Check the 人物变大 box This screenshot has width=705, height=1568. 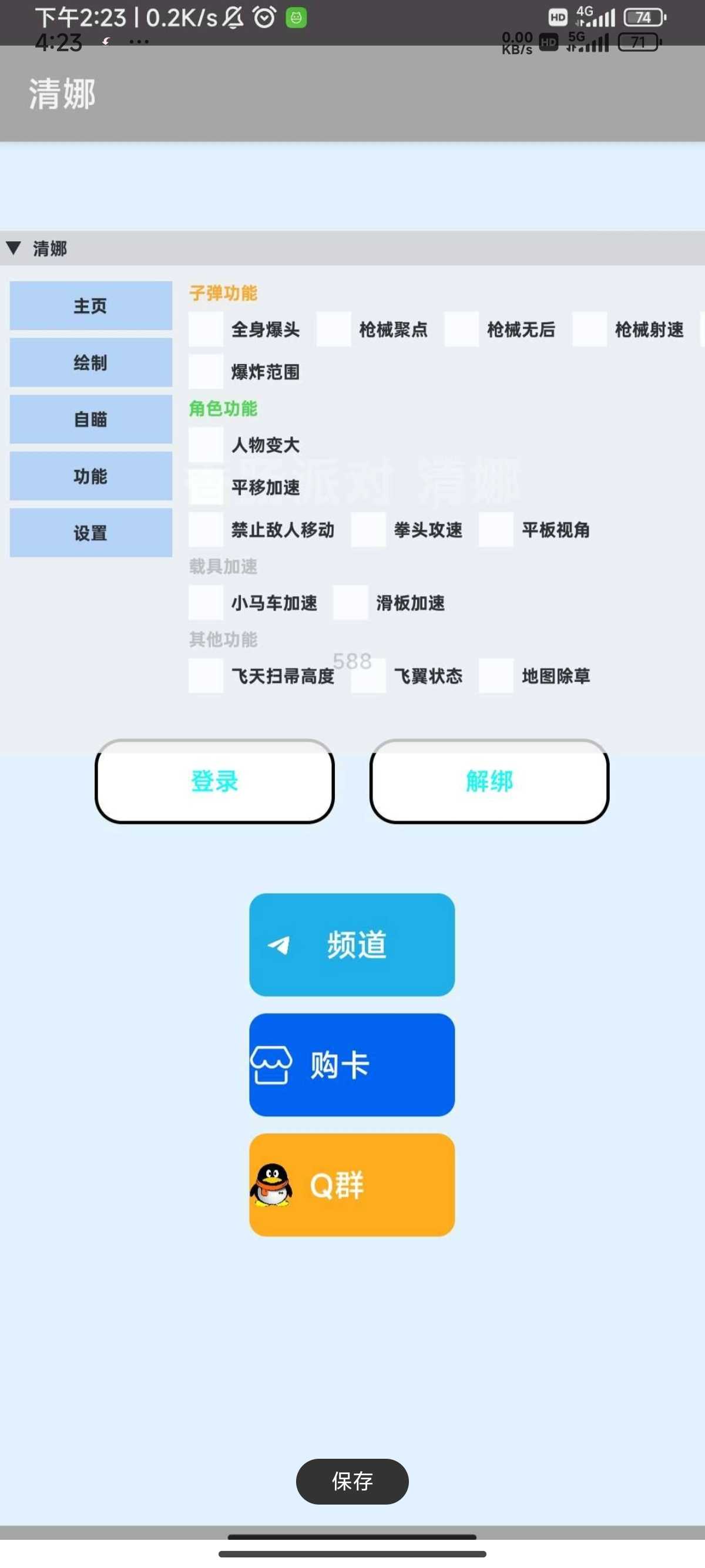point(206,445)
